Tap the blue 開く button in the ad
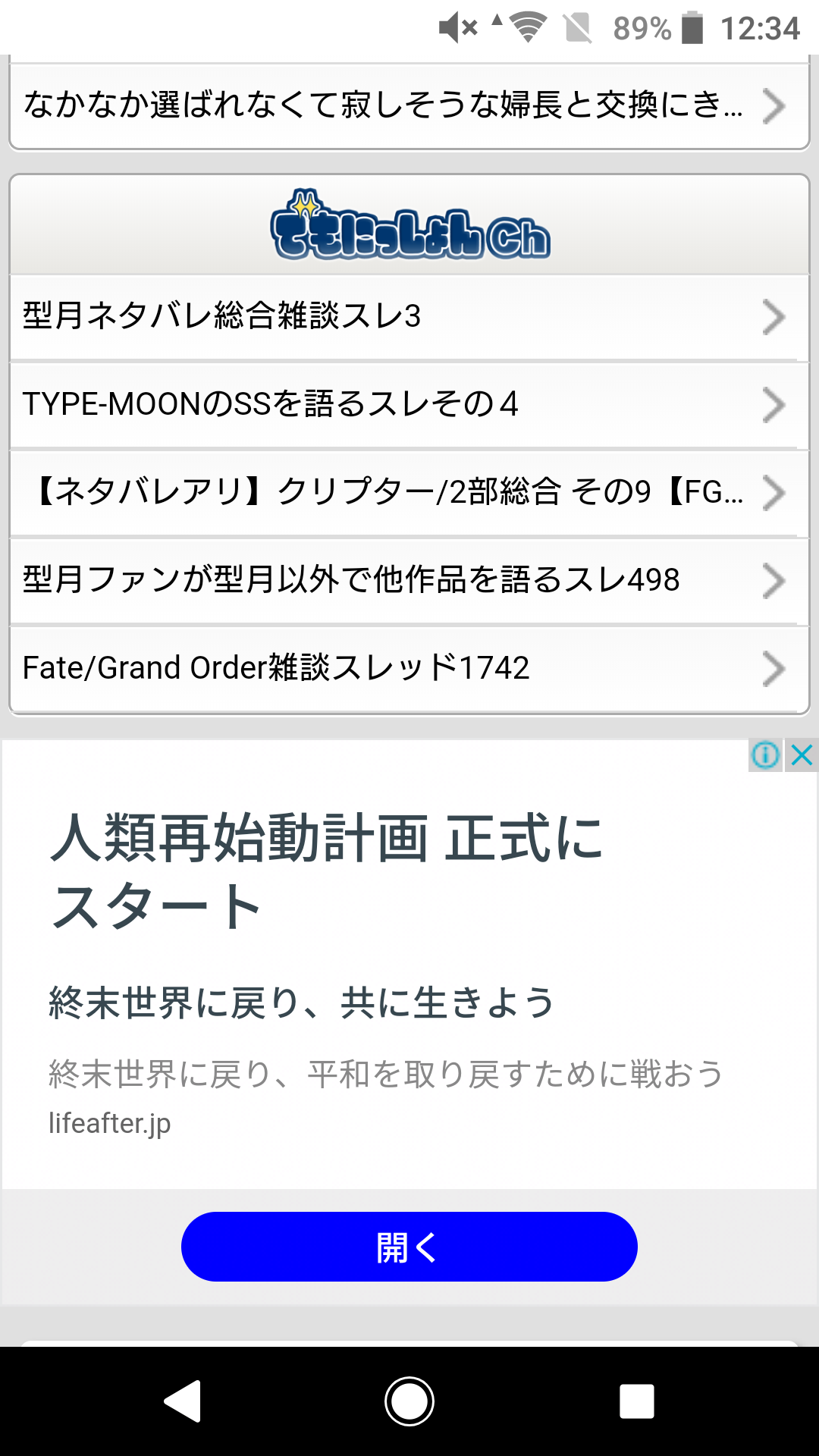Image resolution: width=819 pixels, height=1456 pixels. [409, 1247]
